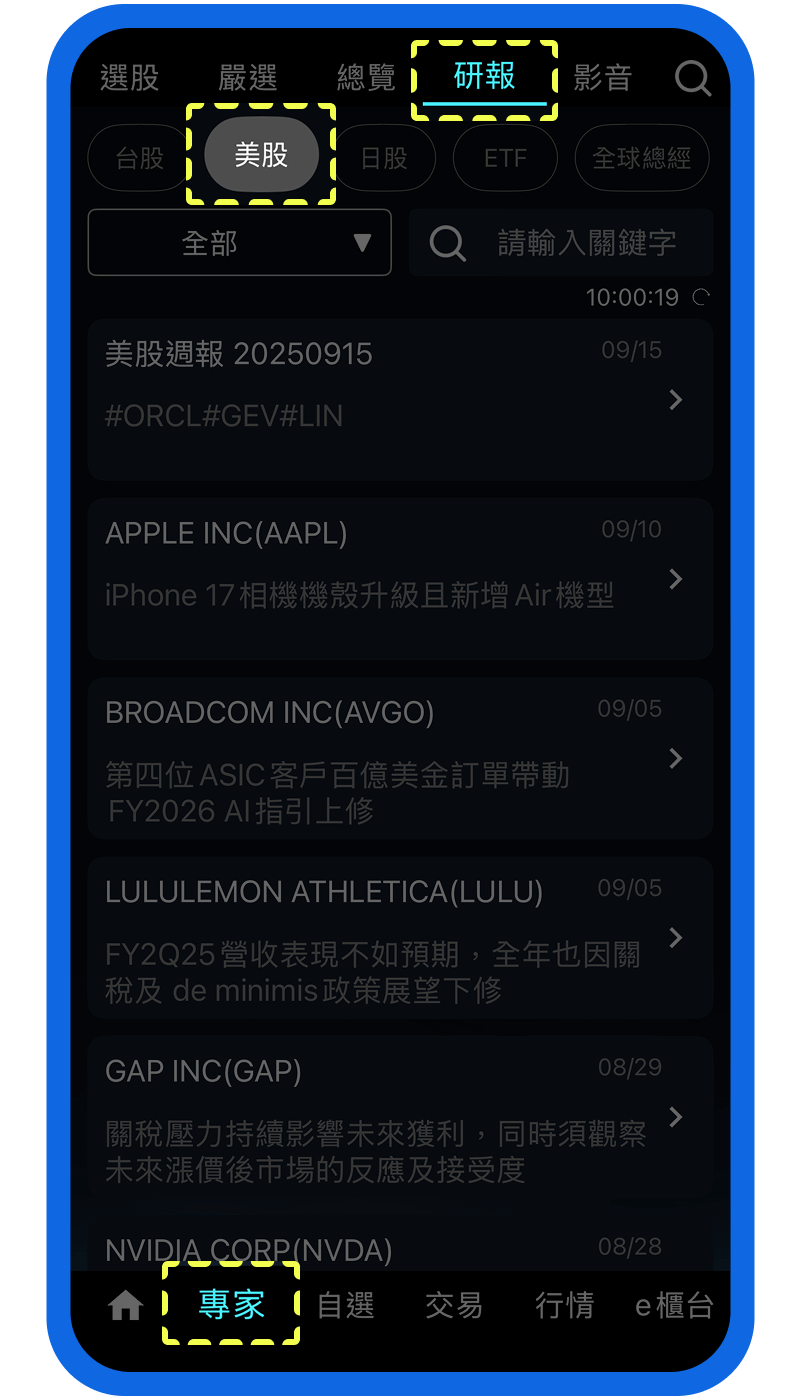
Task: Filter reports by 台股 chip
Action: [139, 158]
